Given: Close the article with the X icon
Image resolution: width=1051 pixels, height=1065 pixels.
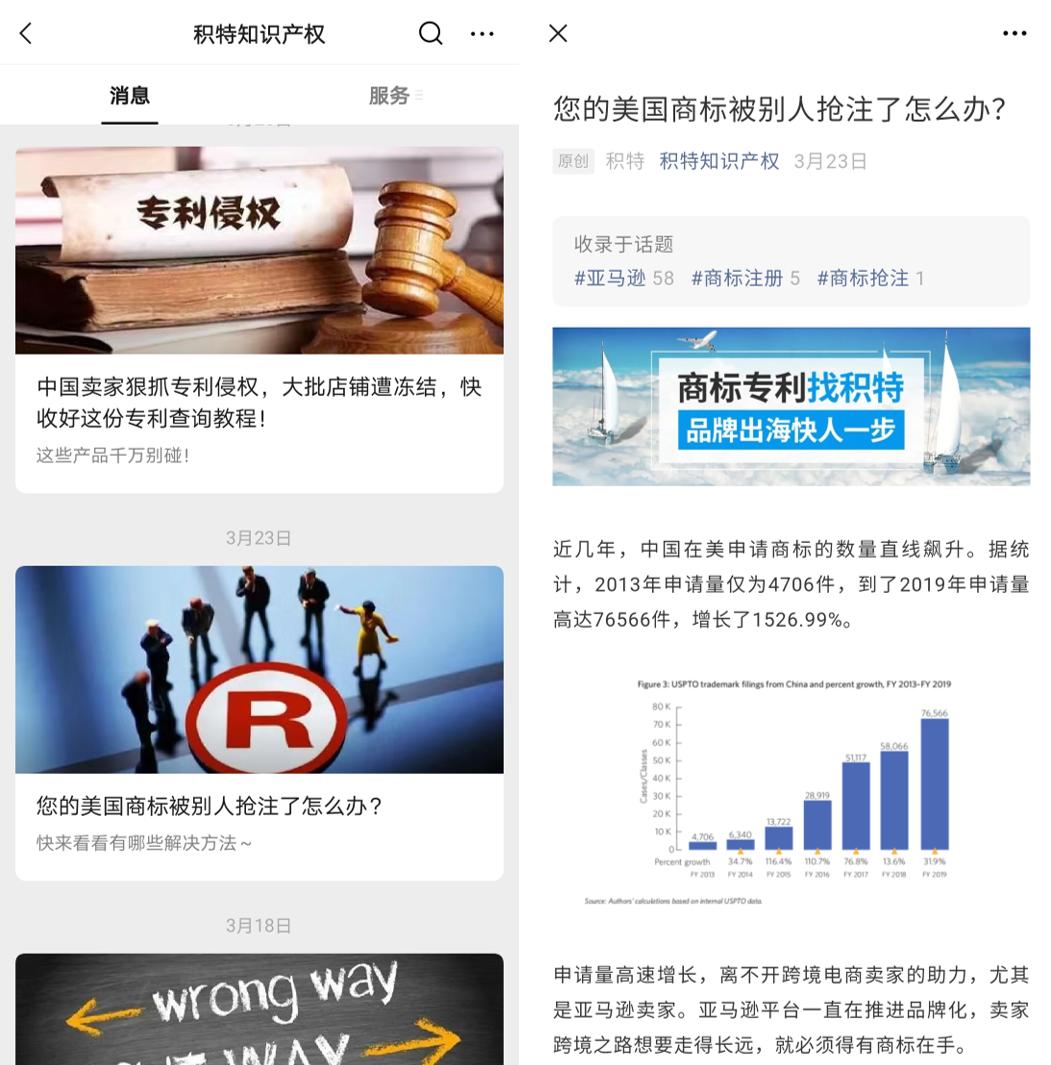Looking at the screenshot, I should [558, 33].
